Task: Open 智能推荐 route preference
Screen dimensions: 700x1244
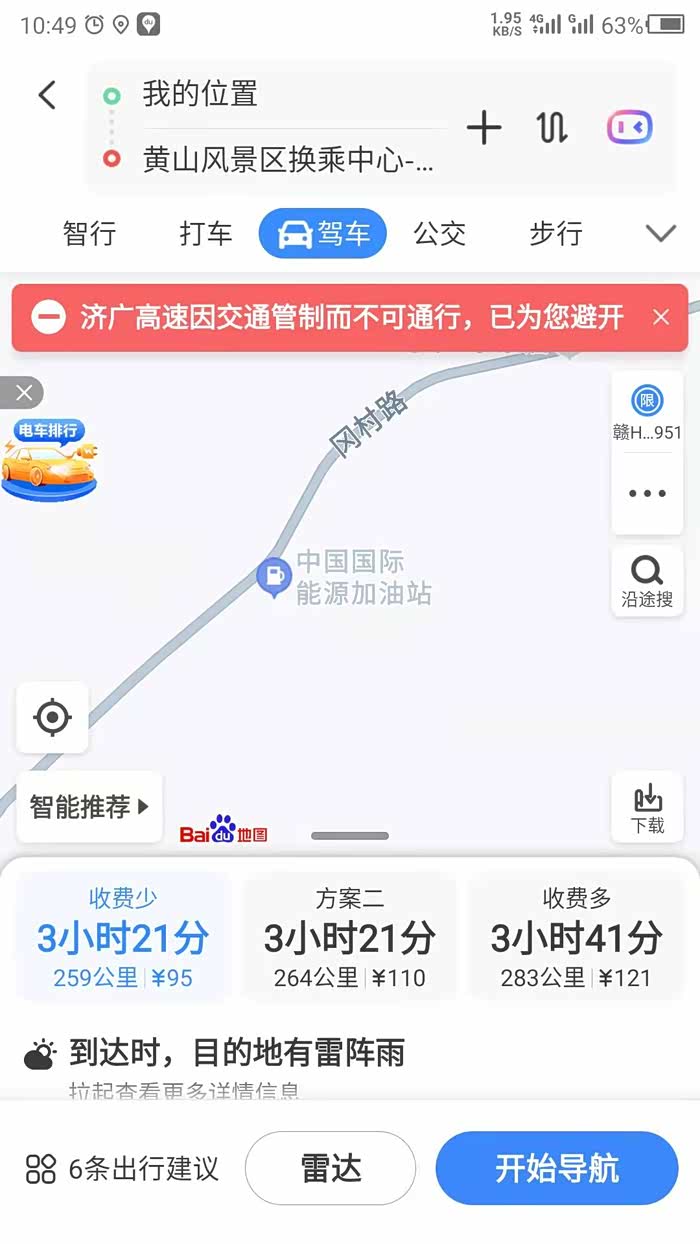Action: coord(89,806)
